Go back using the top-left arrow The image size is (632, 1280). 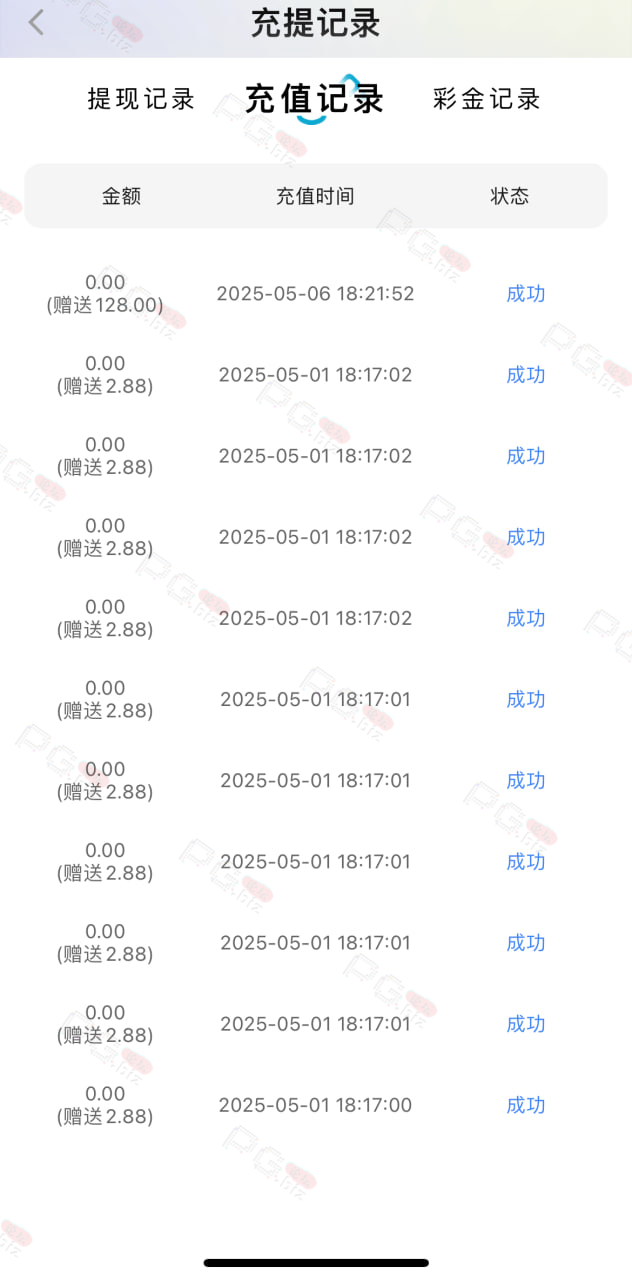(36, 22)
